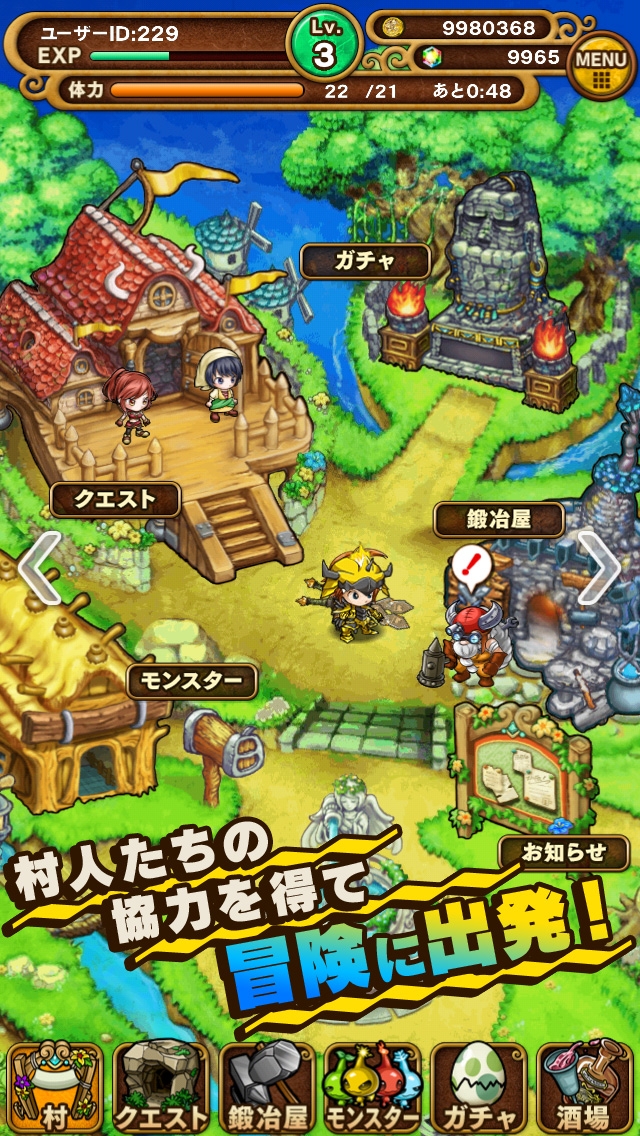Screen dimensions: 640x1136
Task: Move the village view with the right arrow
Action: coord(600,567)
